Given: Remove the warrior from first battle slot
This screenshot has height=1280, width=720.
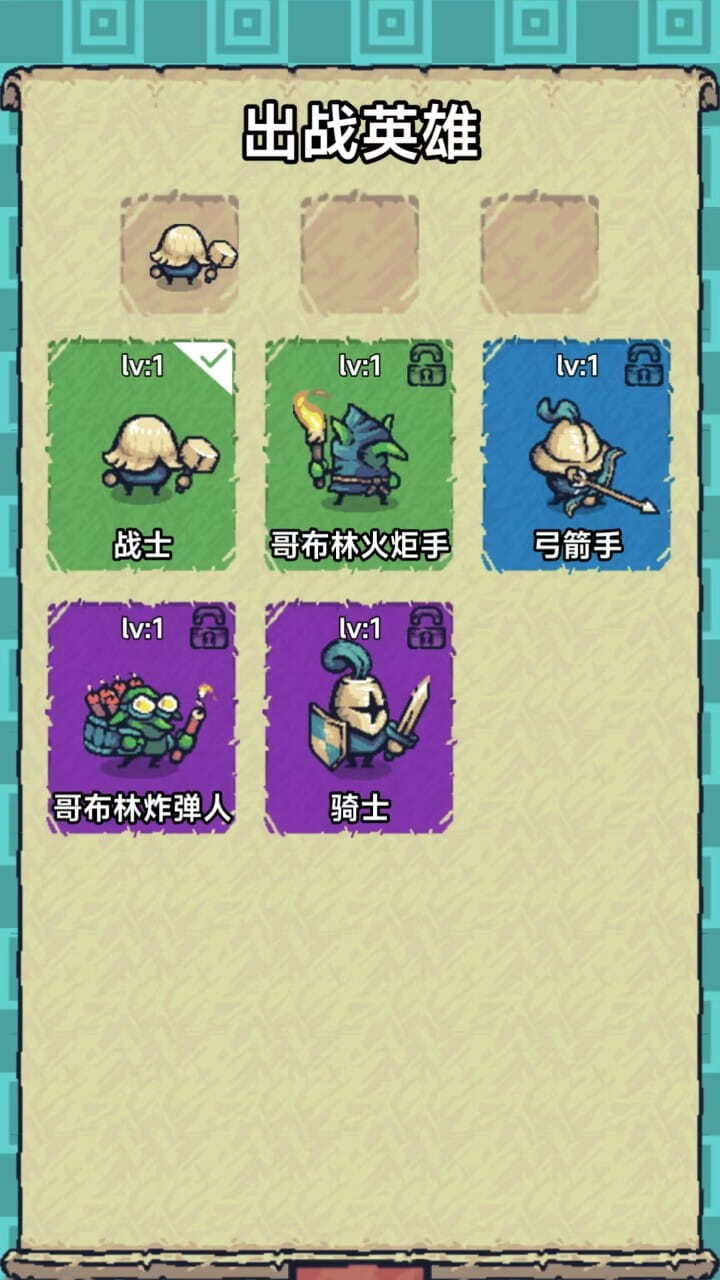Looking at the screenshot, I should click(180, 254).
